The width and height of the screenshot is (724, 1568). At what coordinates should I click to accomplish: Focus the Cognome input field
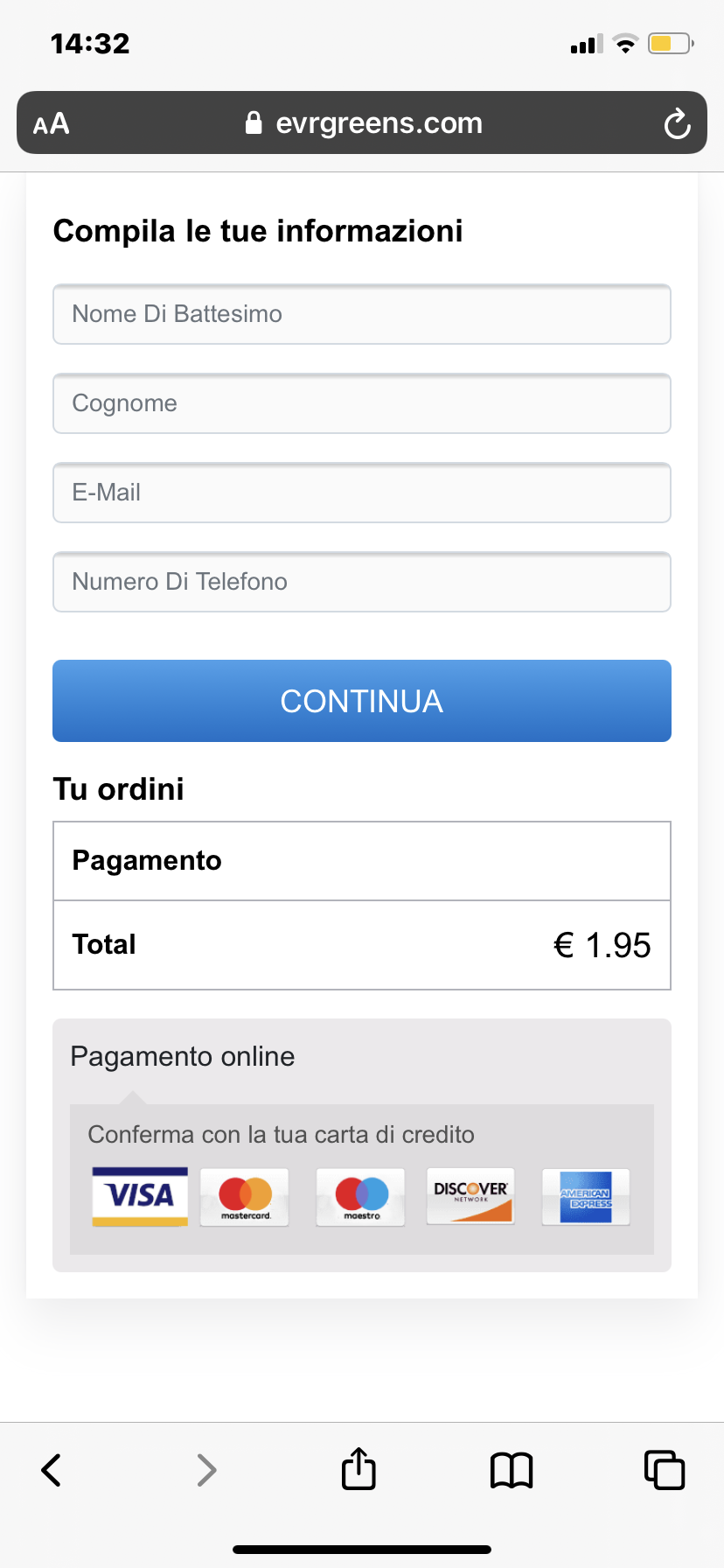(362, 403)
